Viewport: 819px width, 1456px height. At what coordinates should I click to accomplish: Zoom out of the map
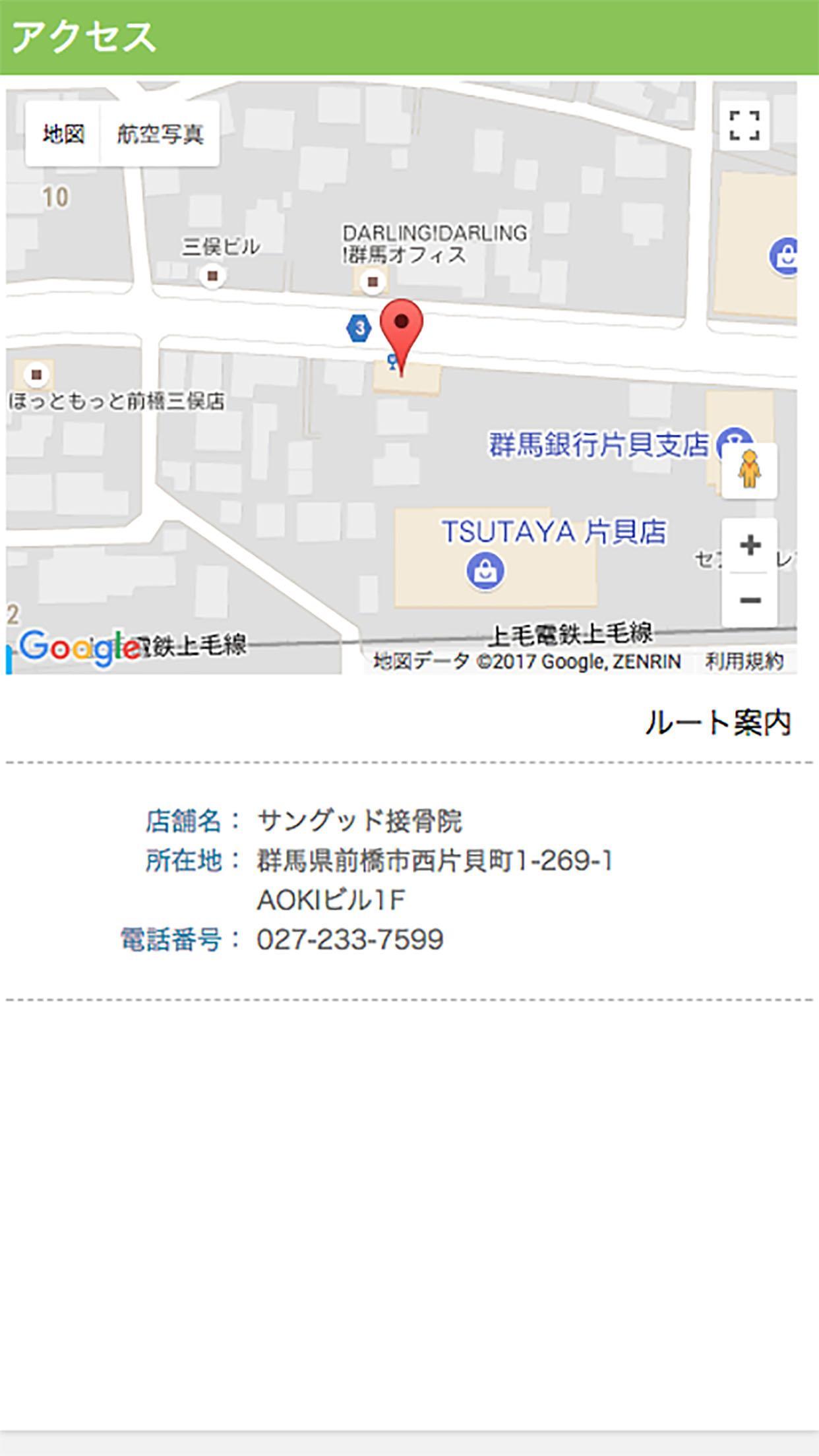[x=750, y=600]
